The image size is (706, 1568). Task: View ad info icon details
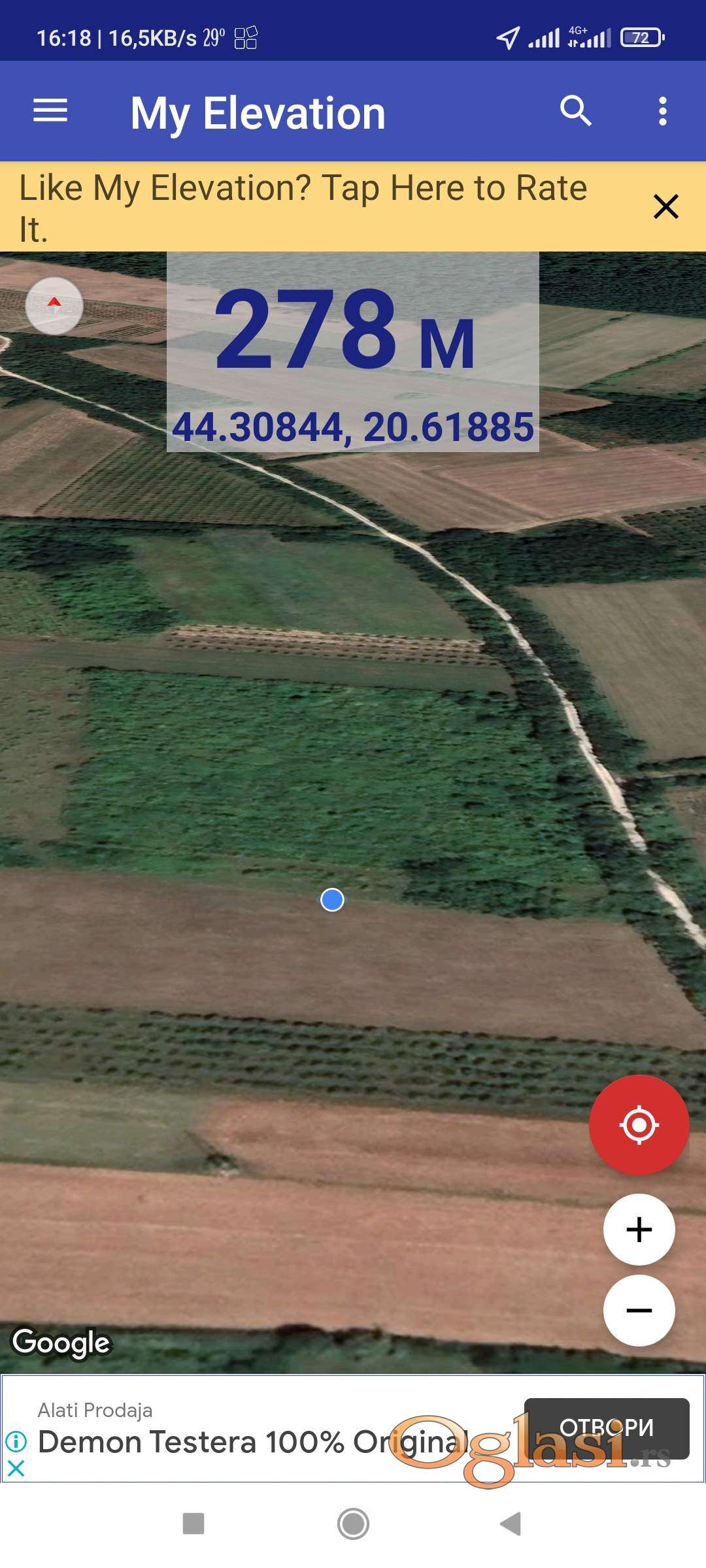click(16, 1441)
